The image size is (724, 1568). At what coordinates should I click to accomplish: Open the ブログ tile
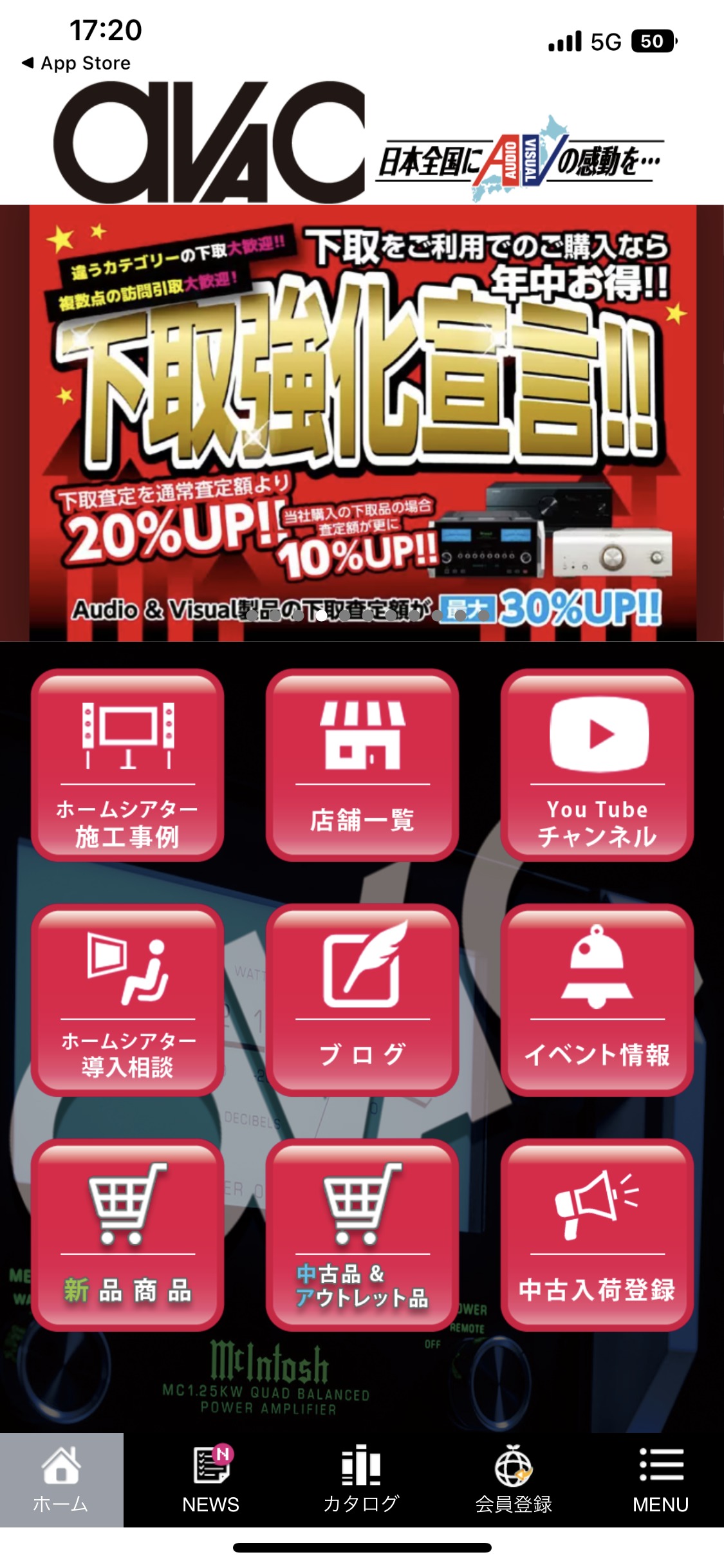point(362,1000)
